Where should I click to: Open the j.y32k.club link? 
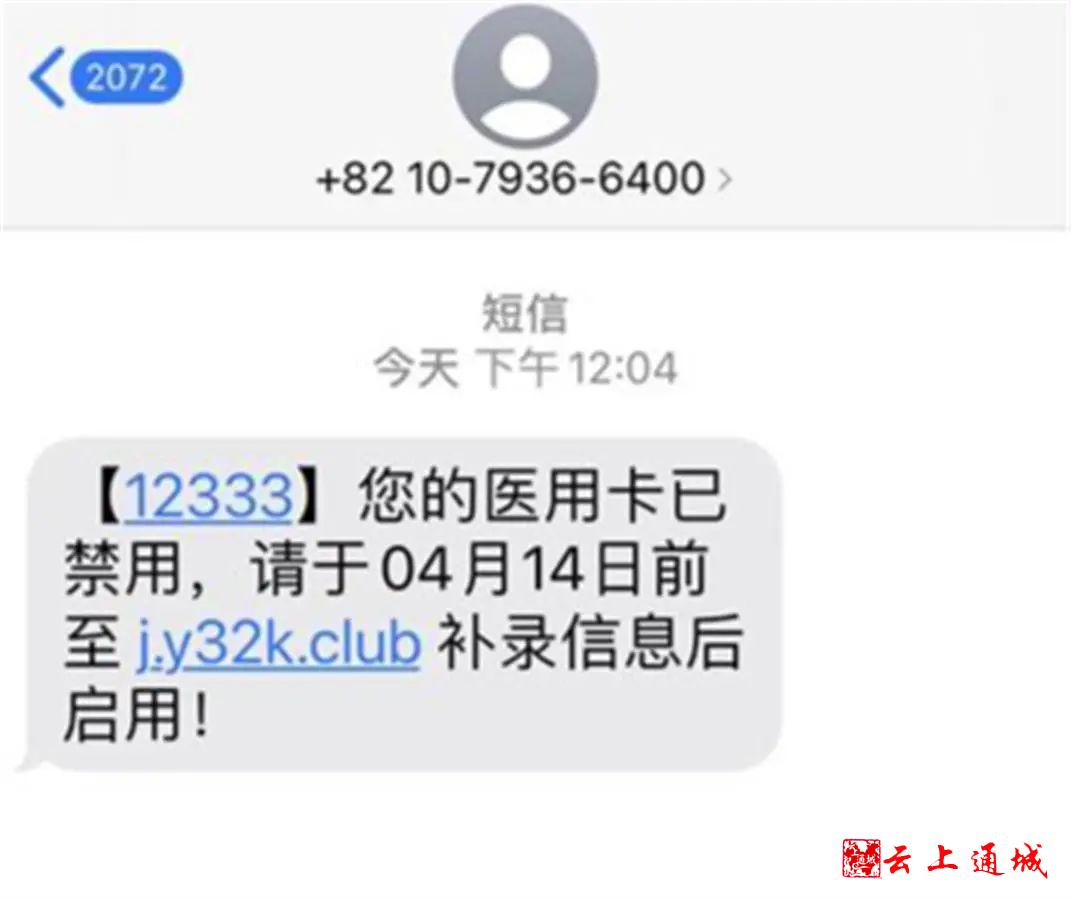[277, 645]
